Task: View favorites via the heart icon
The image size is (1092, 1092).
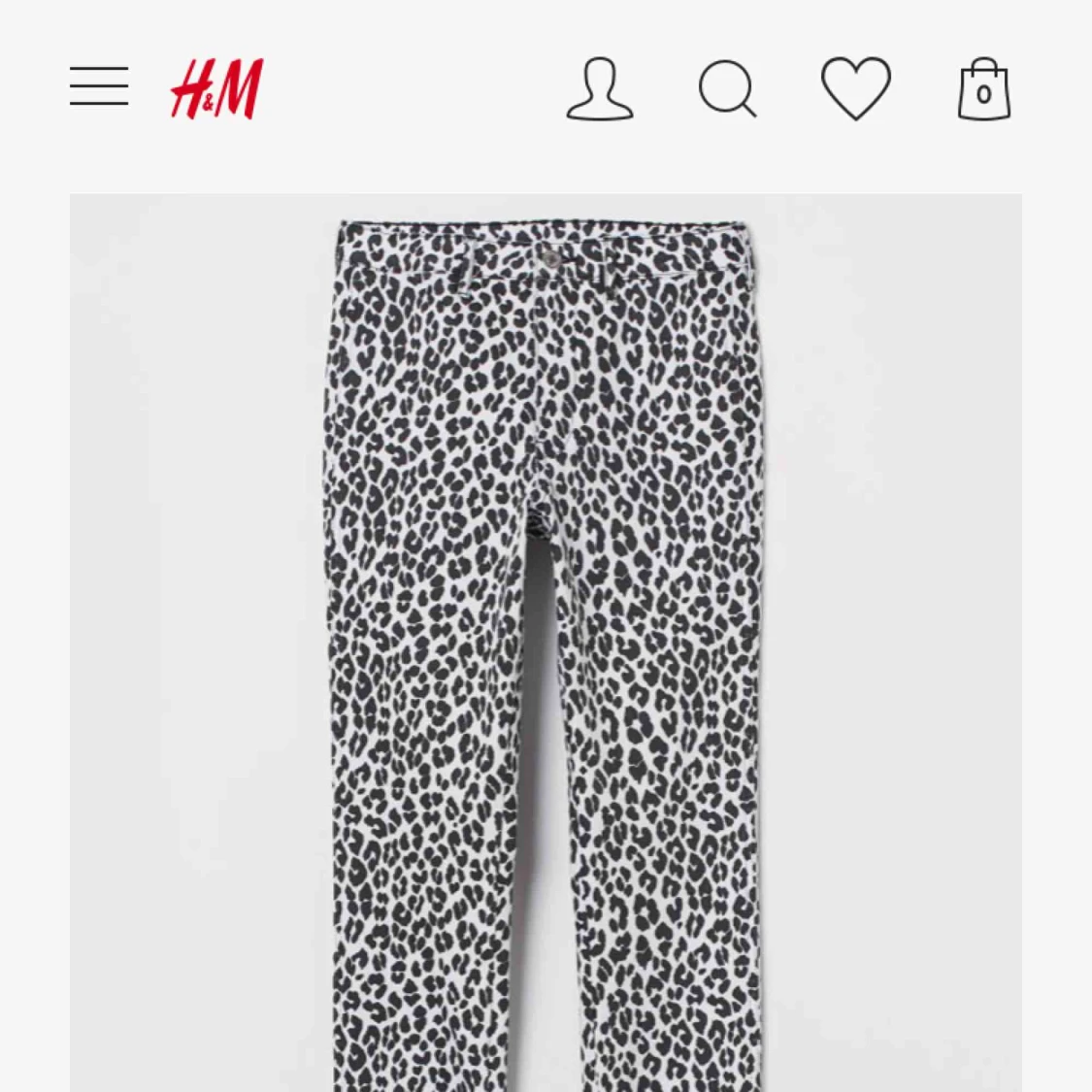Action: pos(855,88)
